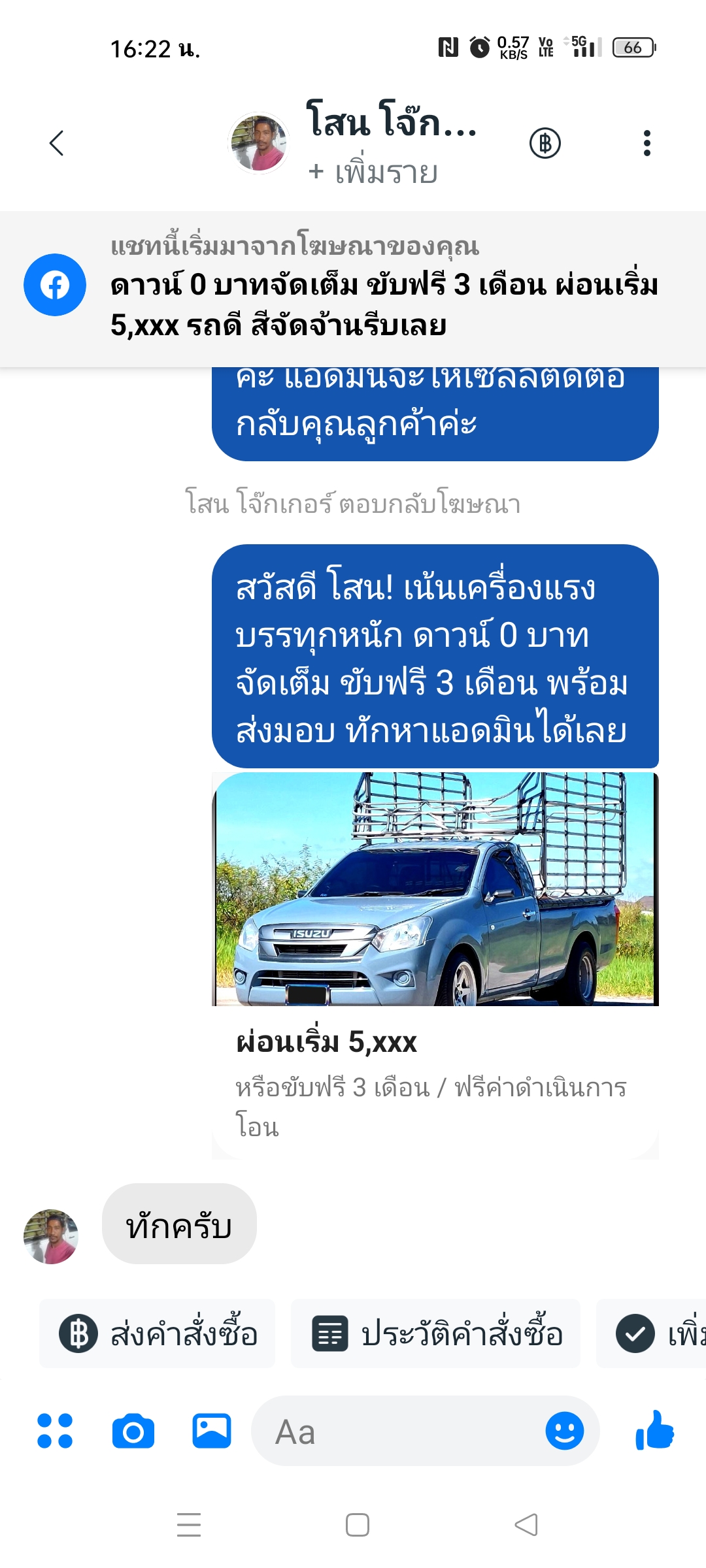The width and height of the screenshot is (706, 1568).
Task: Launch the camera from chat bar
Action: [x=133, y=1431]
